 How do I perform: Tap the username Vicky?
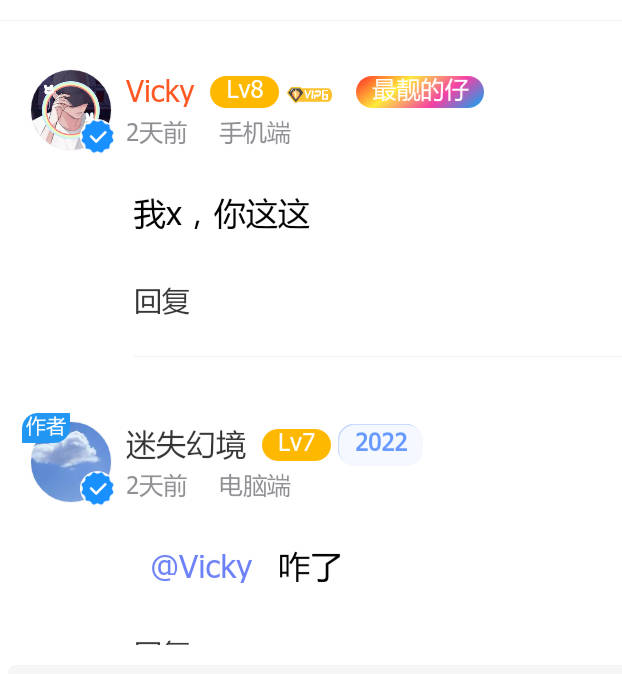pos(160,91)
